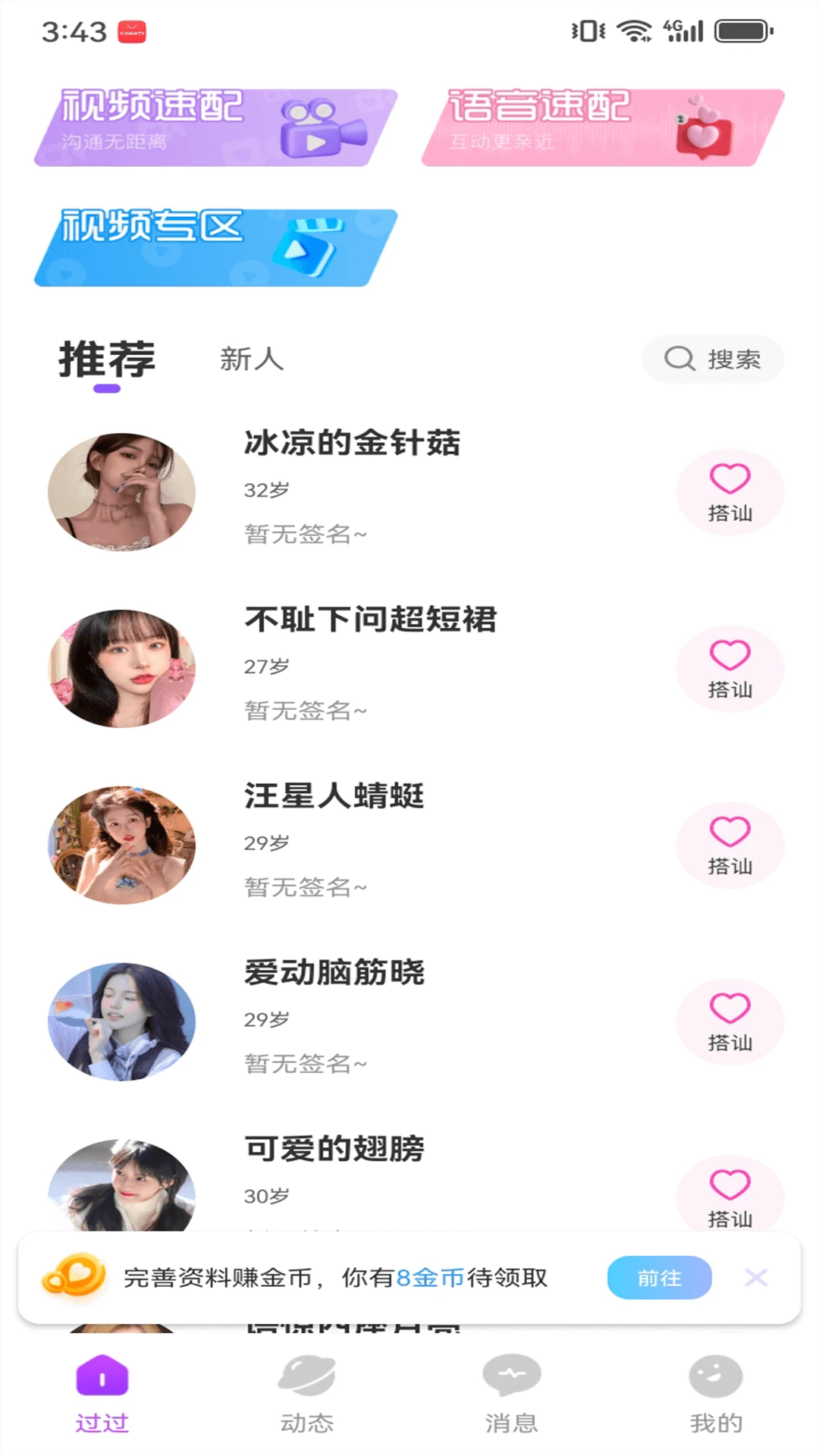Switch to the 新人 tab

click(x=251, y=359)
